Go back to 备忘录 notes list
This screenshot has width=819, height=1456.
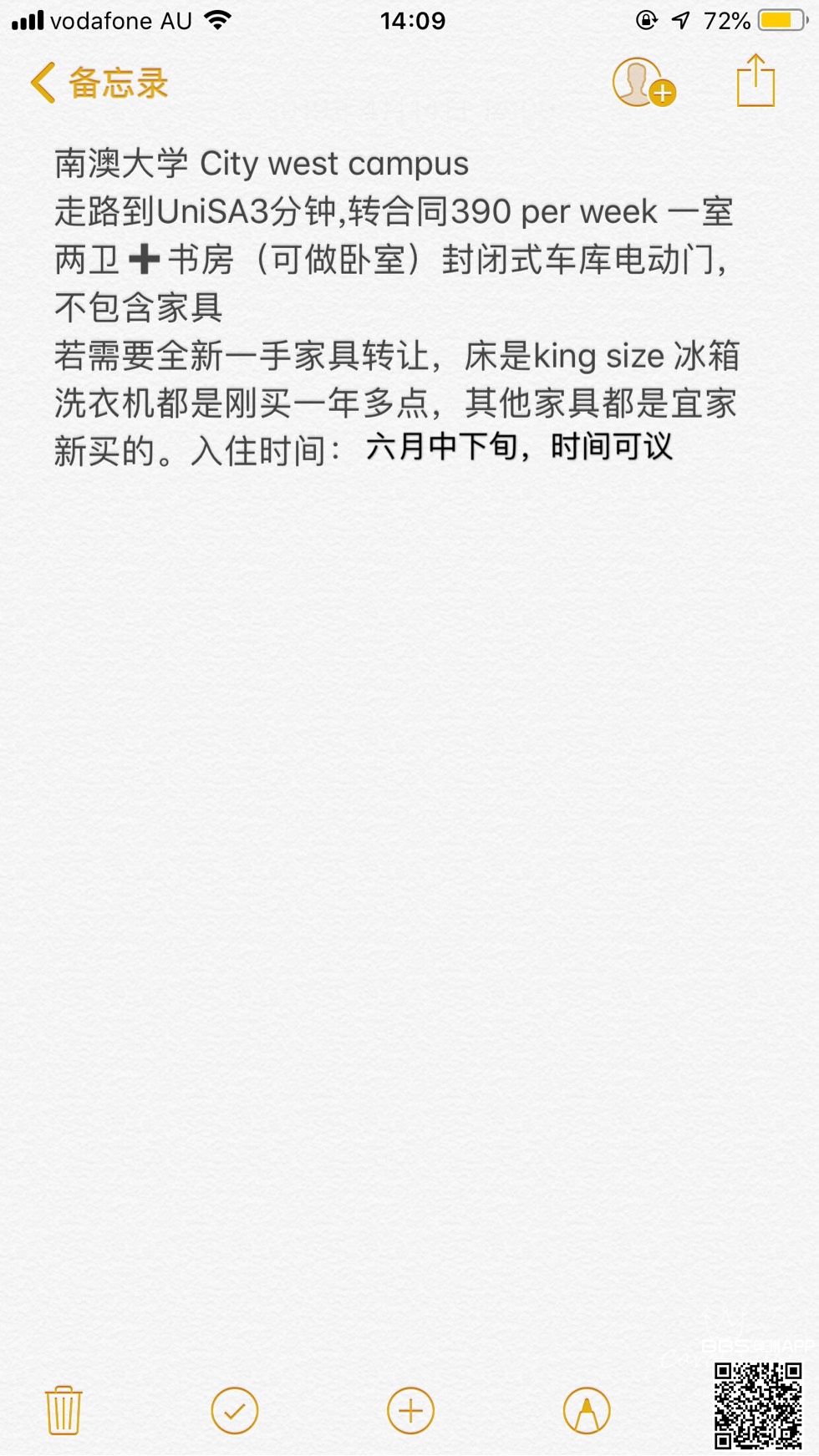click(99, 83)
